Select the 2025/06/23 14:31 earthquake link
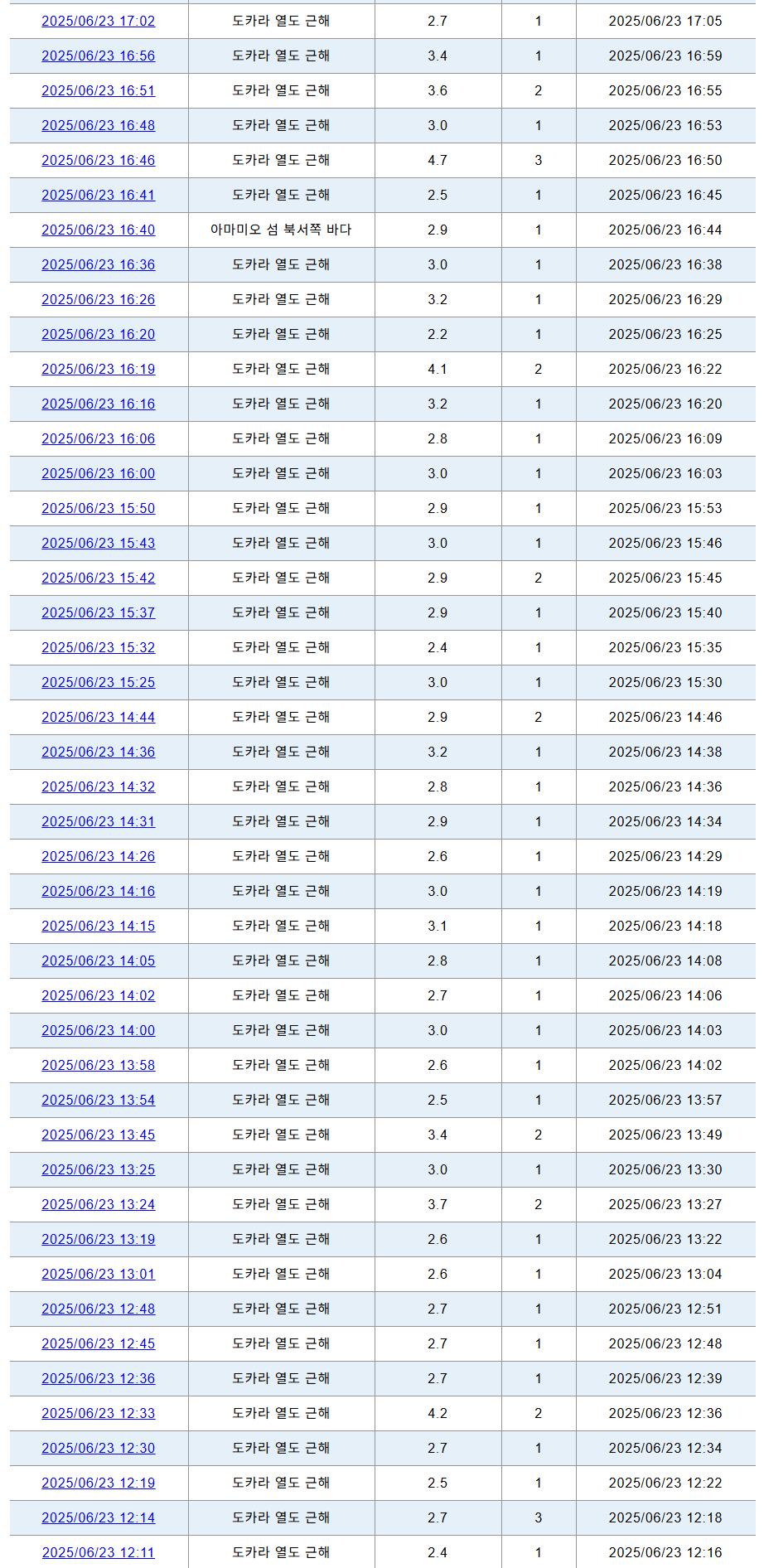The image size is (764, 1568). (x=98, y=821)
